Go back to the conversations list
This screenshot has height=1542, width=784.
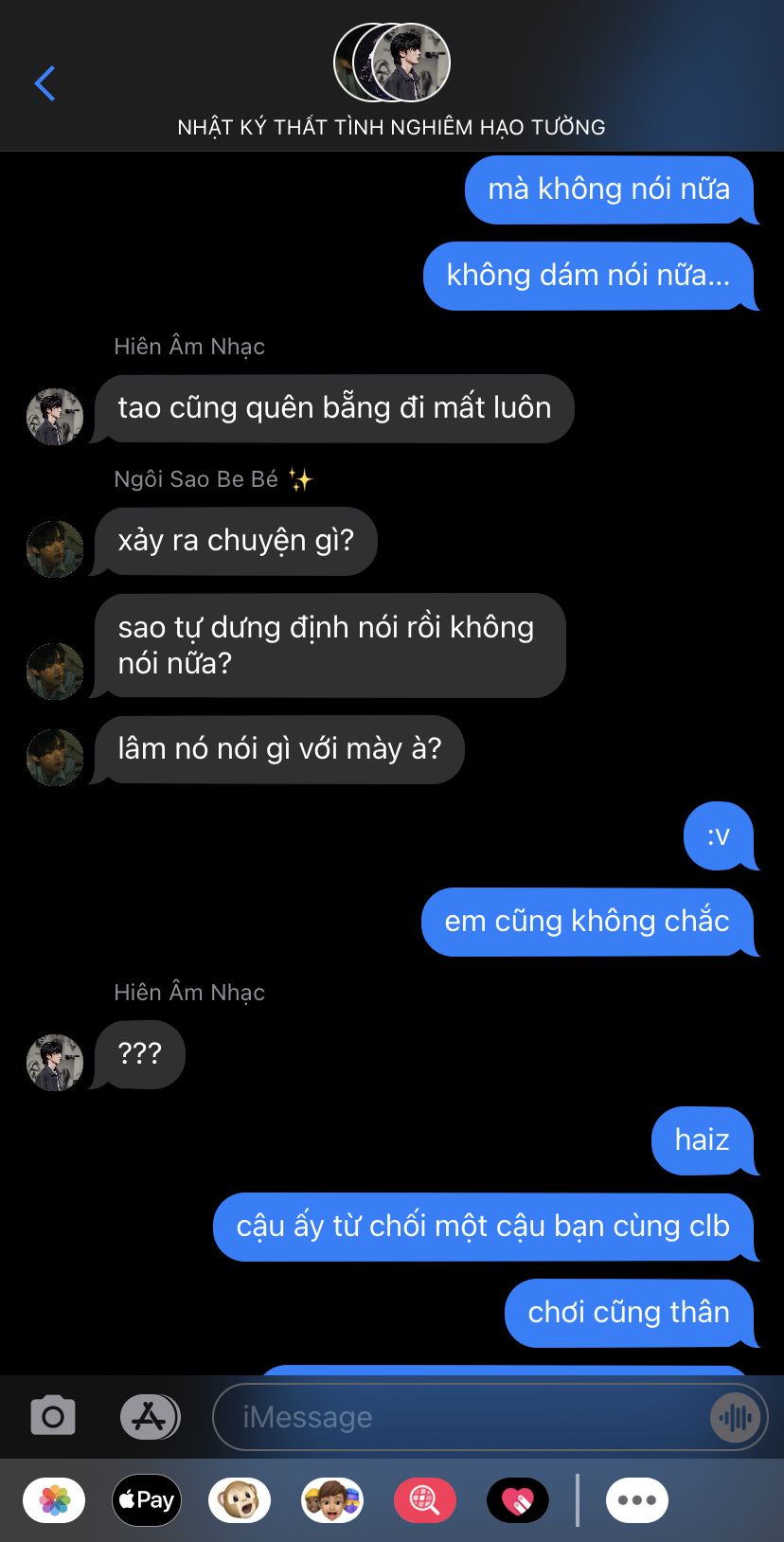pos(45,83)
